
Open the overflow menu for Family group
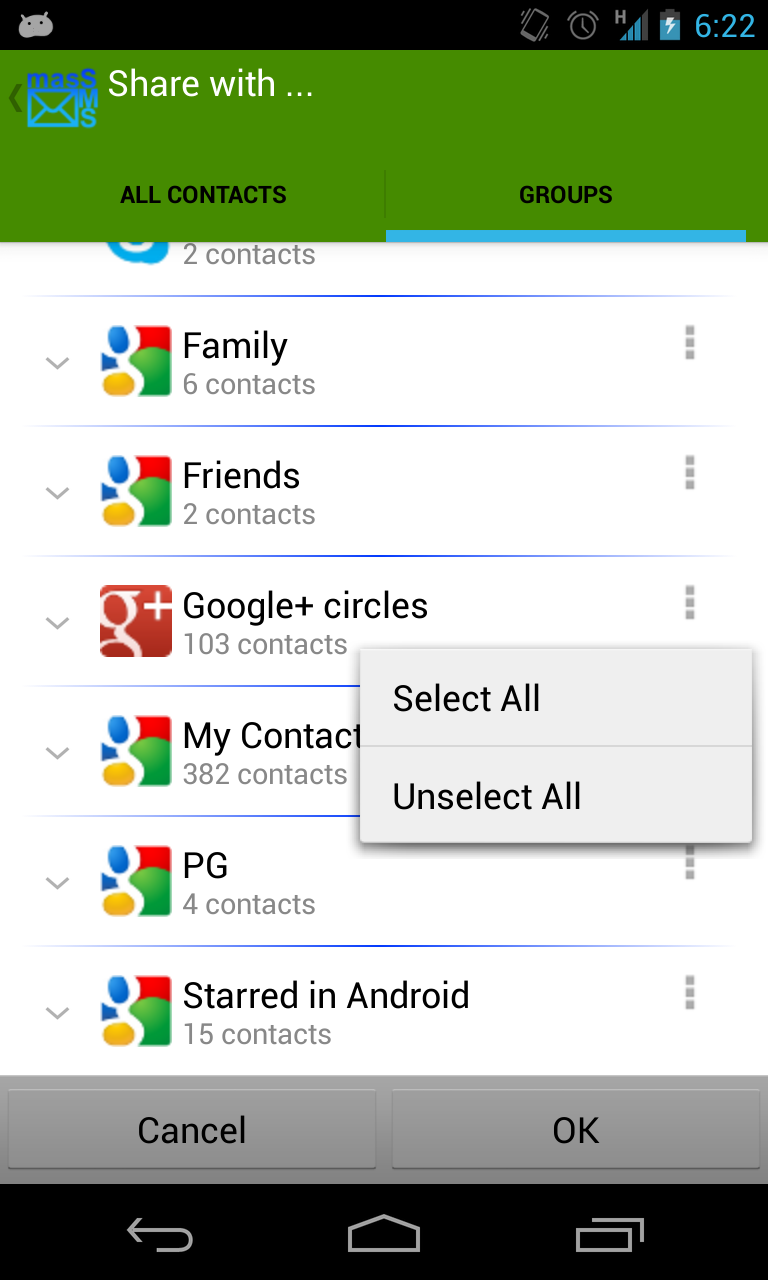(689, 343)
